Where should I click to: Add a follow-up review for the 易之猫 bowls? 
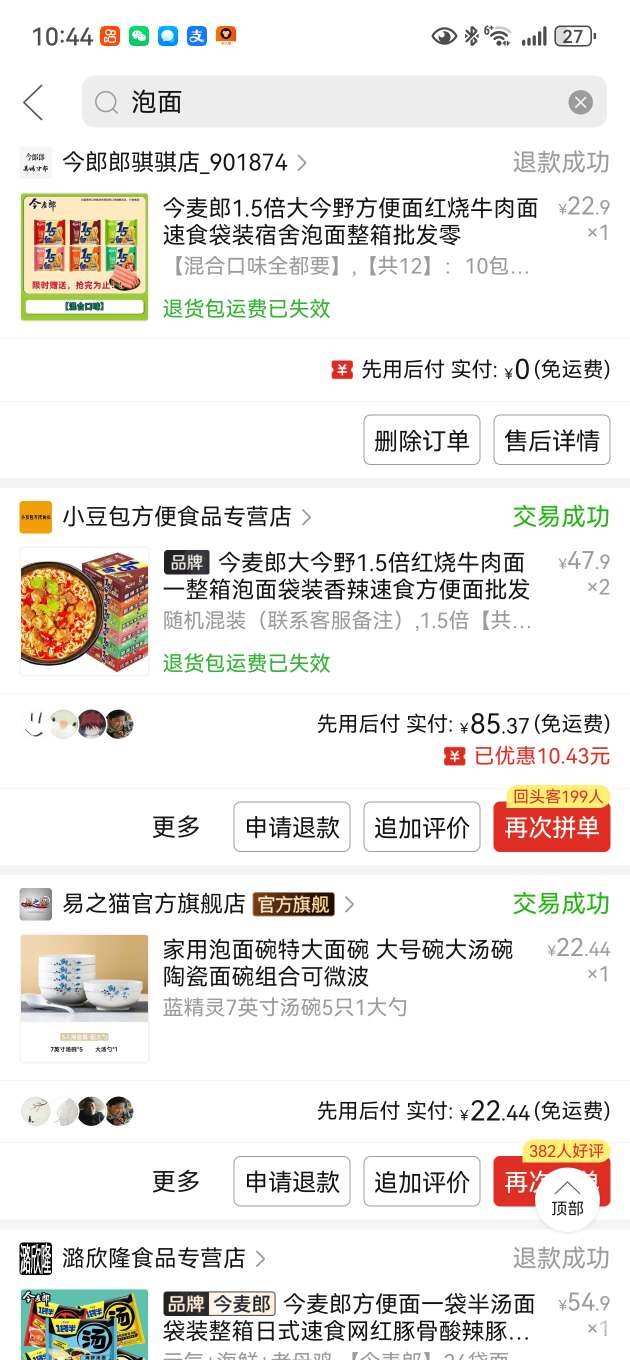421,1182
